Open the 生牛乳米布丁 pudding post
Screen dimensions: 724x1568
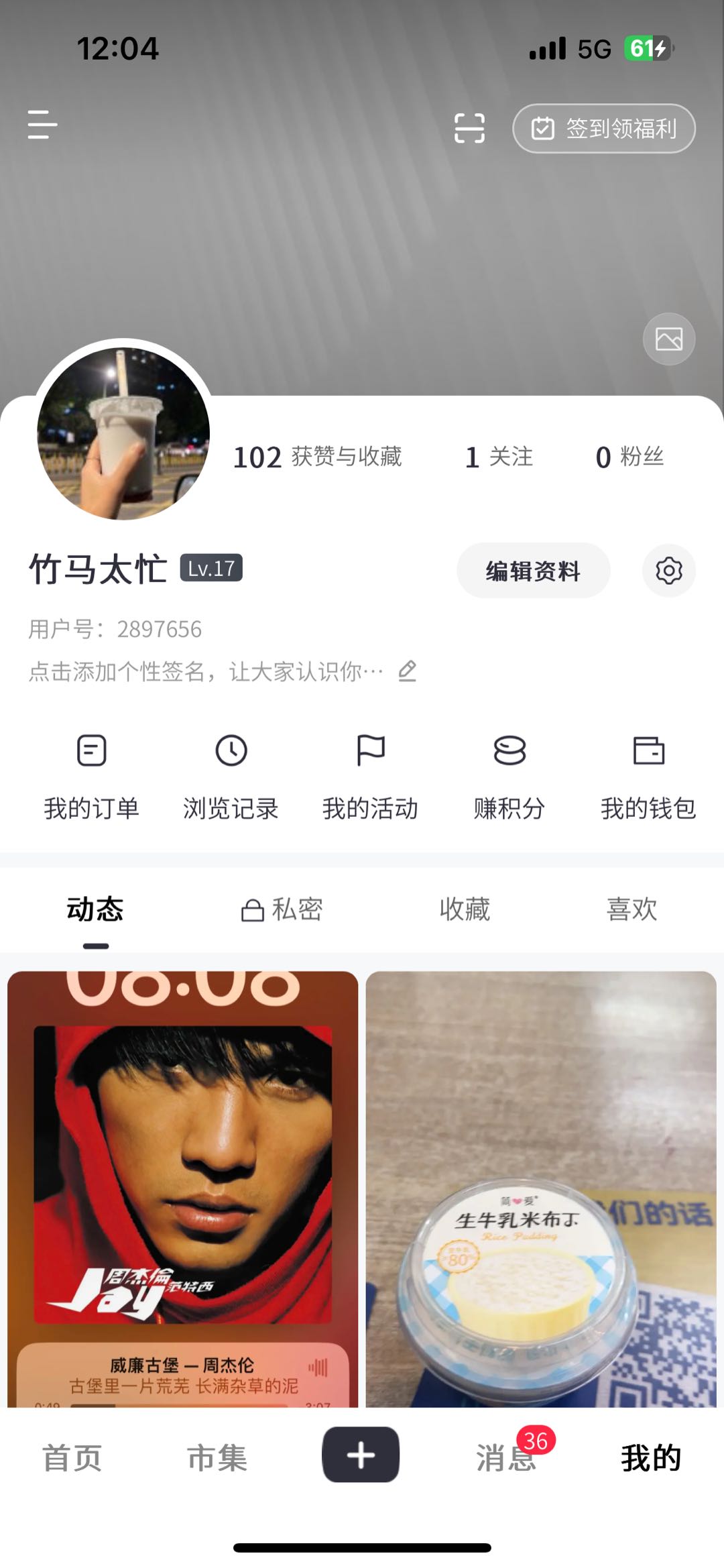tap(541, 1187)
